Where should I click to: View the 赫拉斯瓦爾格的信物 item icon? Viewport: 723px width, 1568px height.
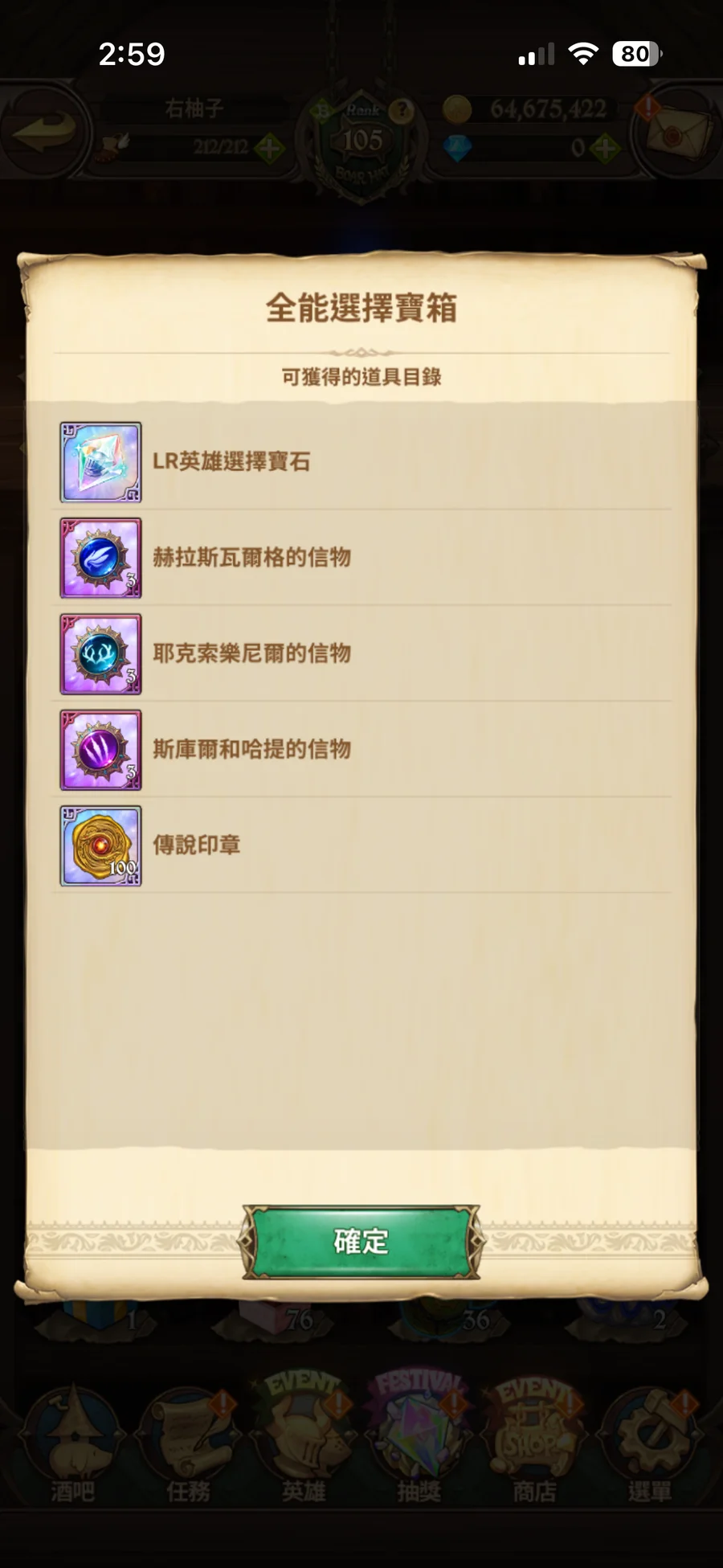[100, 558]
